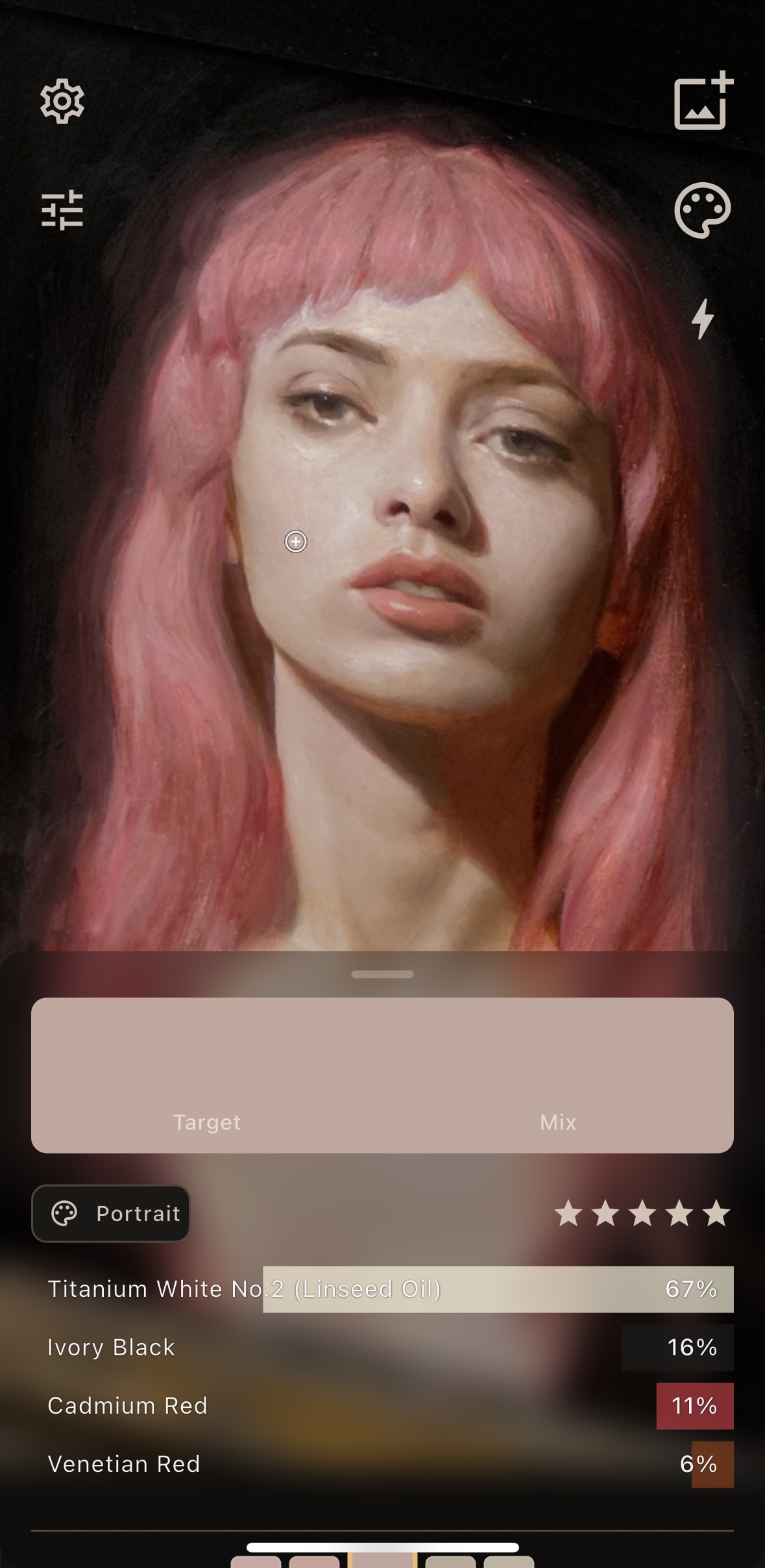Open the settings gear

tap(62, 101)
